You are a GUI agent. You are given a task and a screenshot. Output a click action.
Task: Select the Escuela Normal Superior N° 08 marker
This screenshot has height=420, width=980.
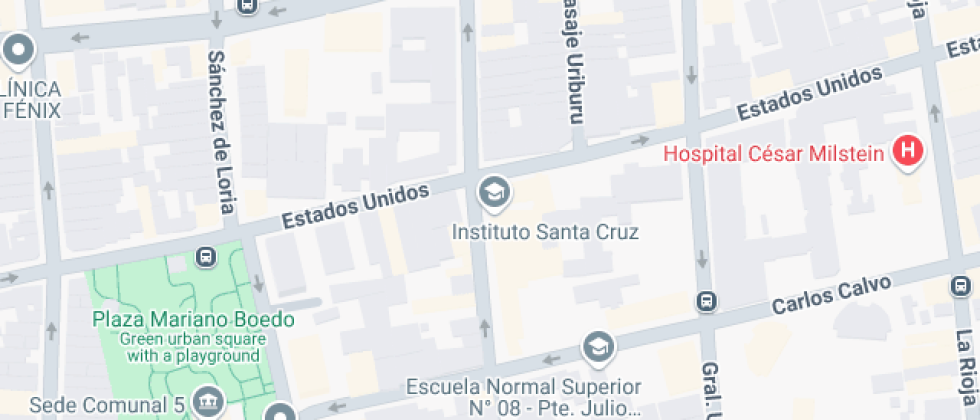click(598, 347)
